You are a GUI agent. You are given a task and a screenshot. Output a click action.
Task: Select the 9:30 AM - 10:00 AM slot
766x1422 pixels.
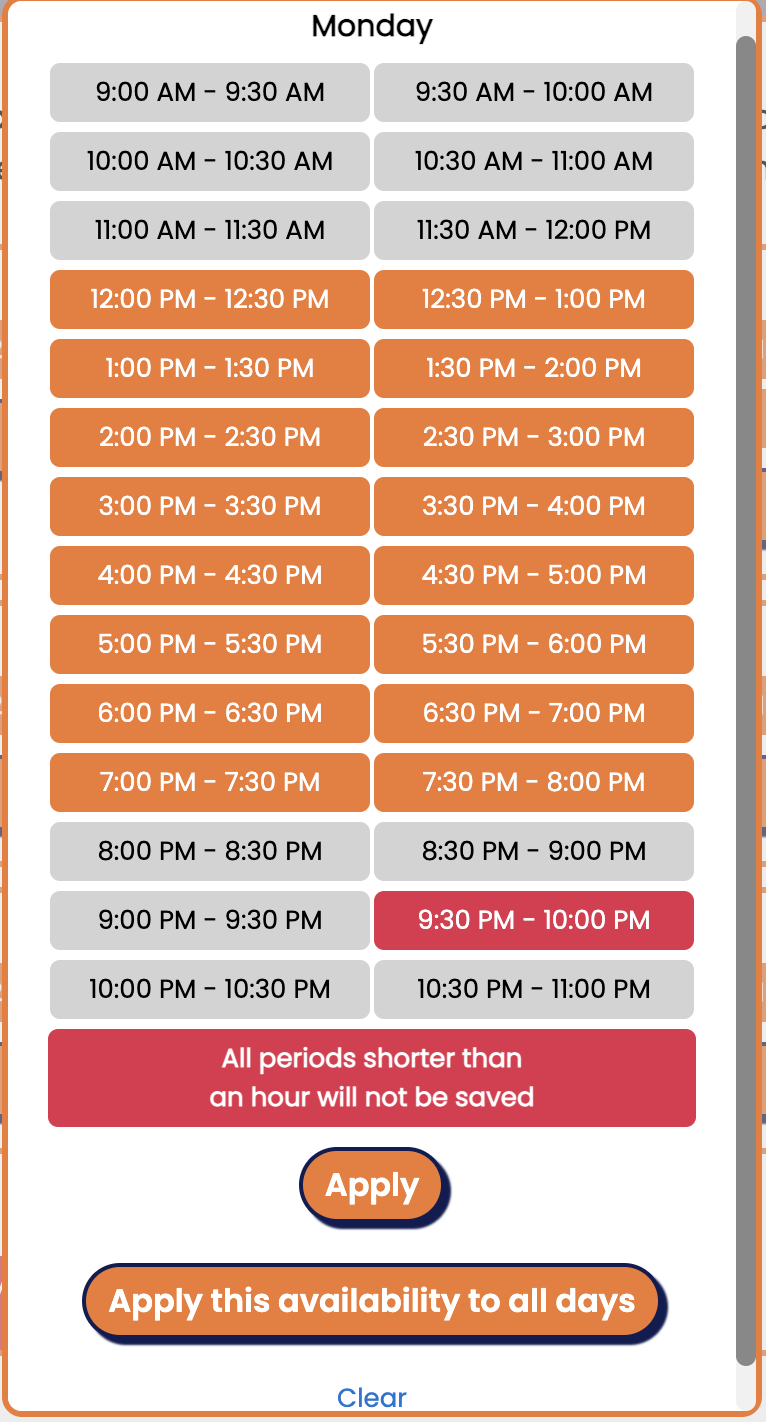pos(534,92)
